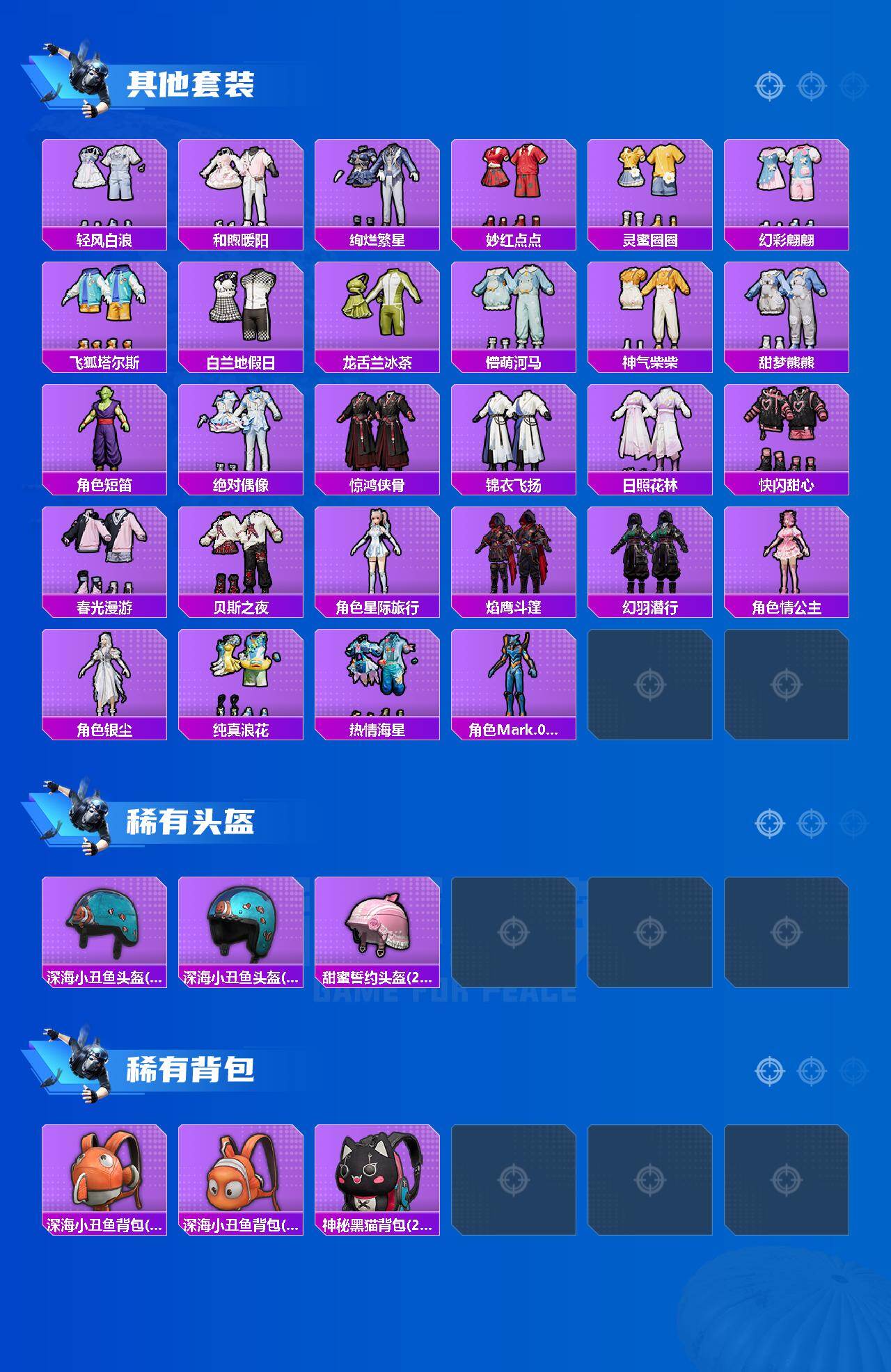Expand the empty slot next to 甜蜜誓约头盔
Image resolution: width=891 pixels, height=1372 pixels.
517,932
